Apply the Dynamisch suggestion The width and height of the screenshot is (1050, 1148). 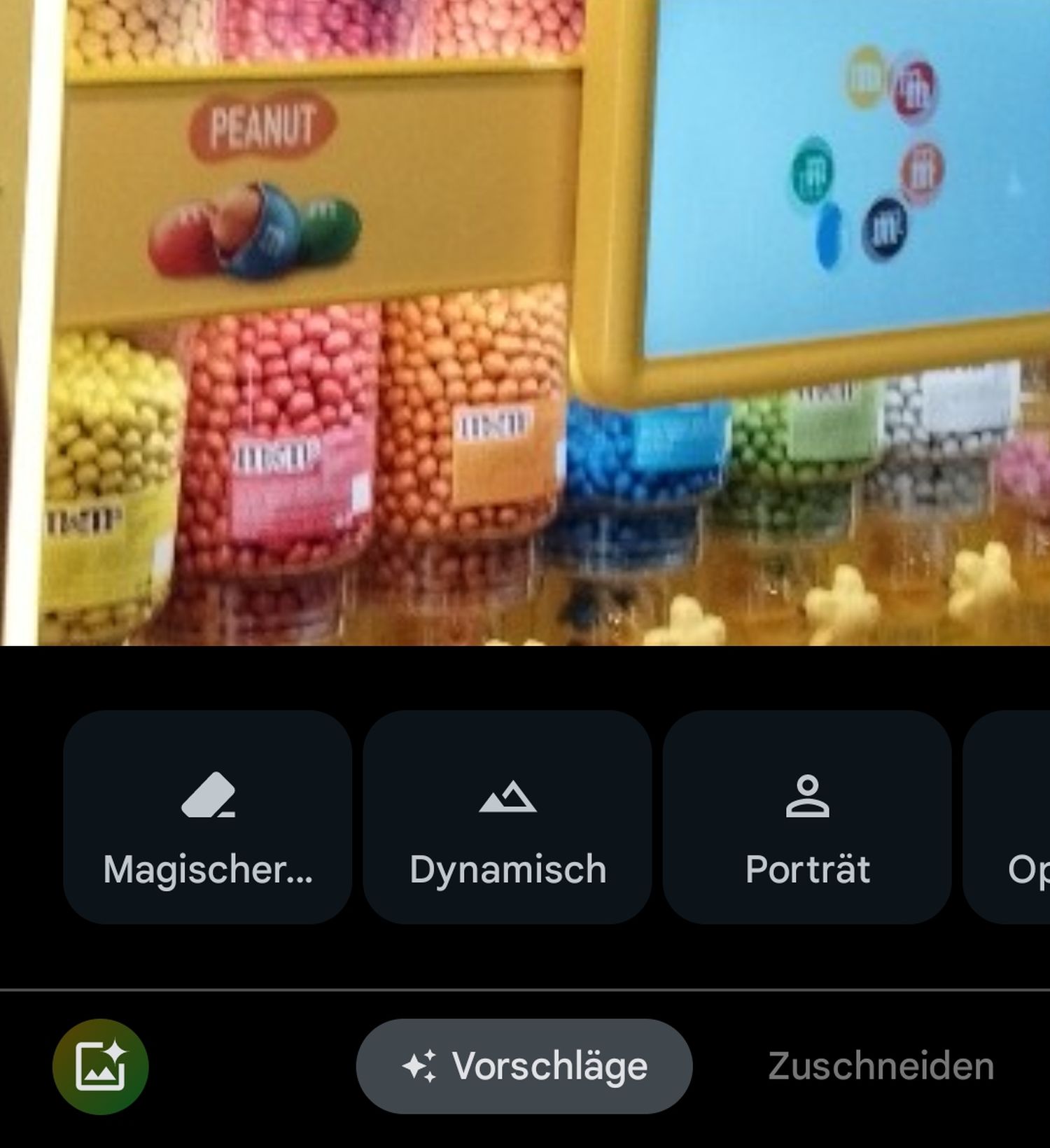click(507, 818)
